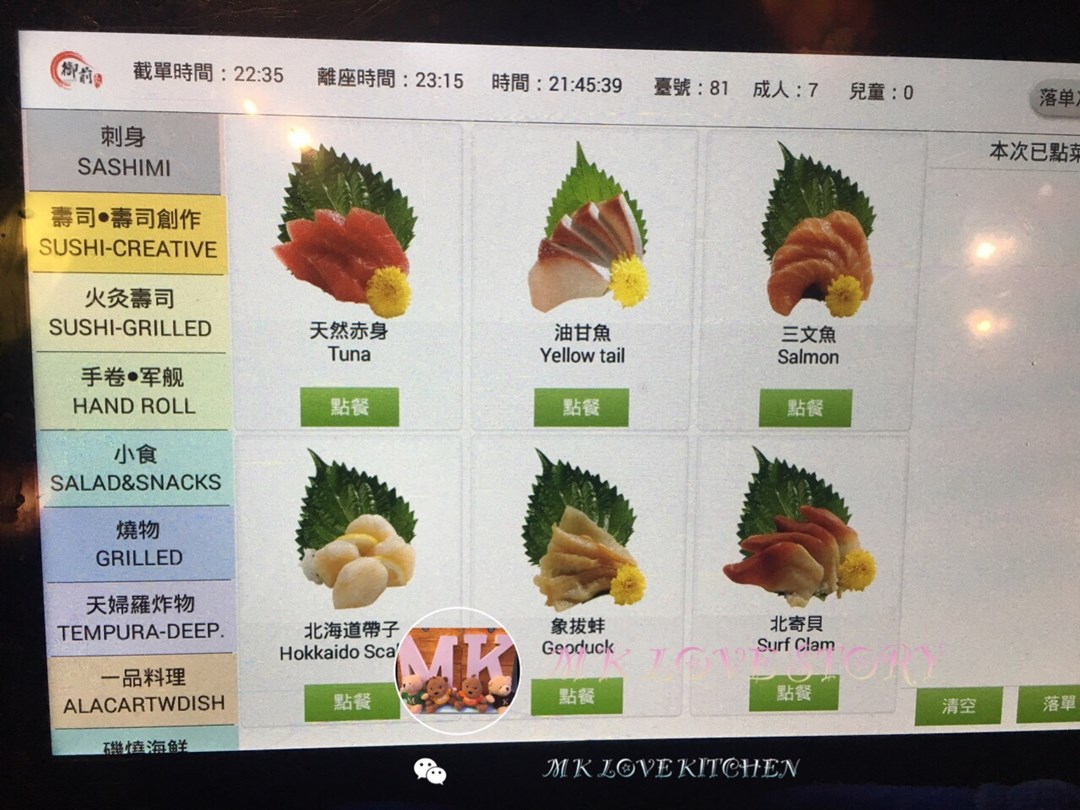Open the SUSHI-CREATIVE category
Viewport: 1080px width, 810px height.
pos(126,234)
